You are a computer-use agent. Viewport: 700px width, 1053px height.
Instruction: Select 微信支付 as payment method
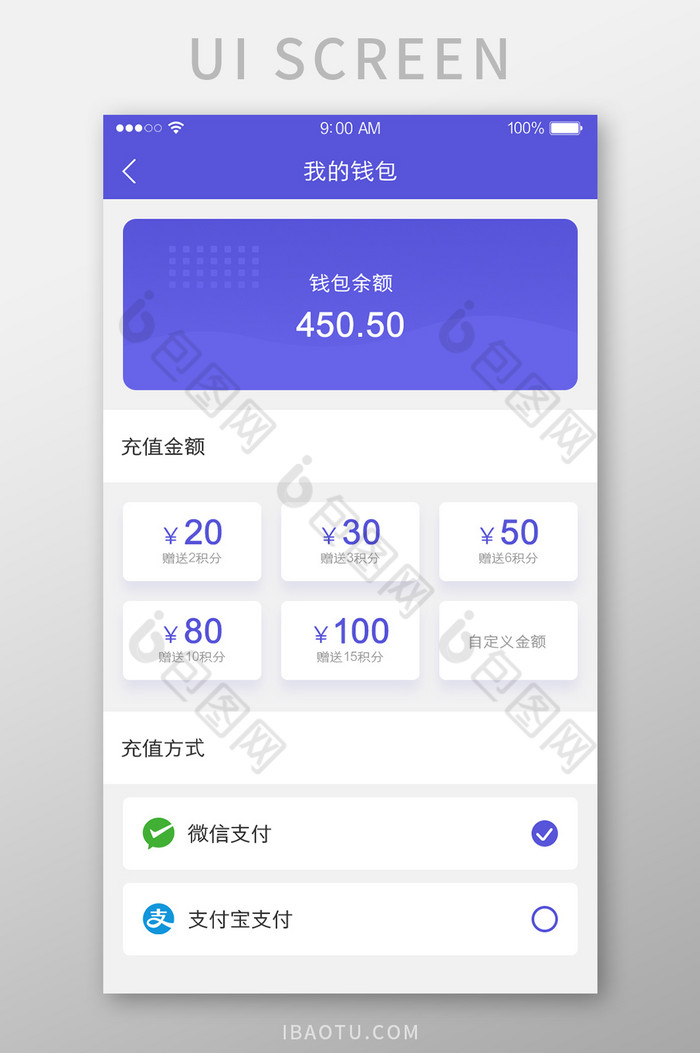click(350, 833)
